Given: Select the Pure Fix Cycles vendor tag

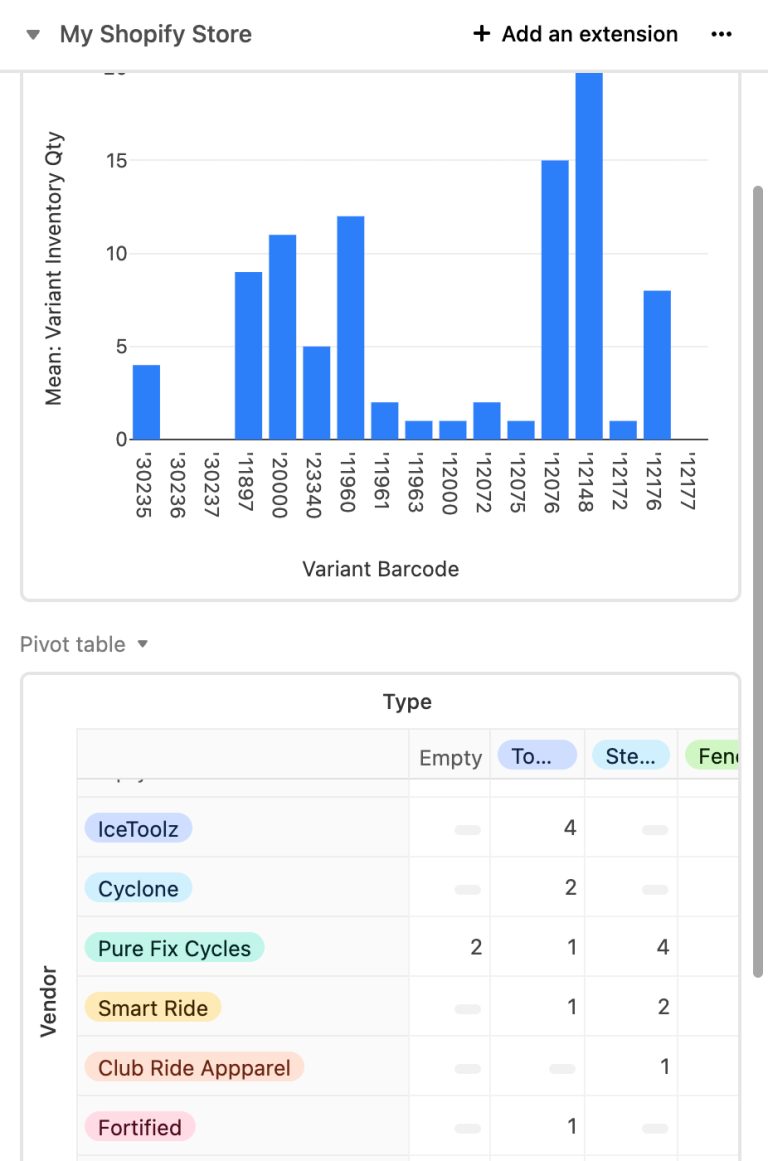Looking at the screenshot, I should [173, 947].
